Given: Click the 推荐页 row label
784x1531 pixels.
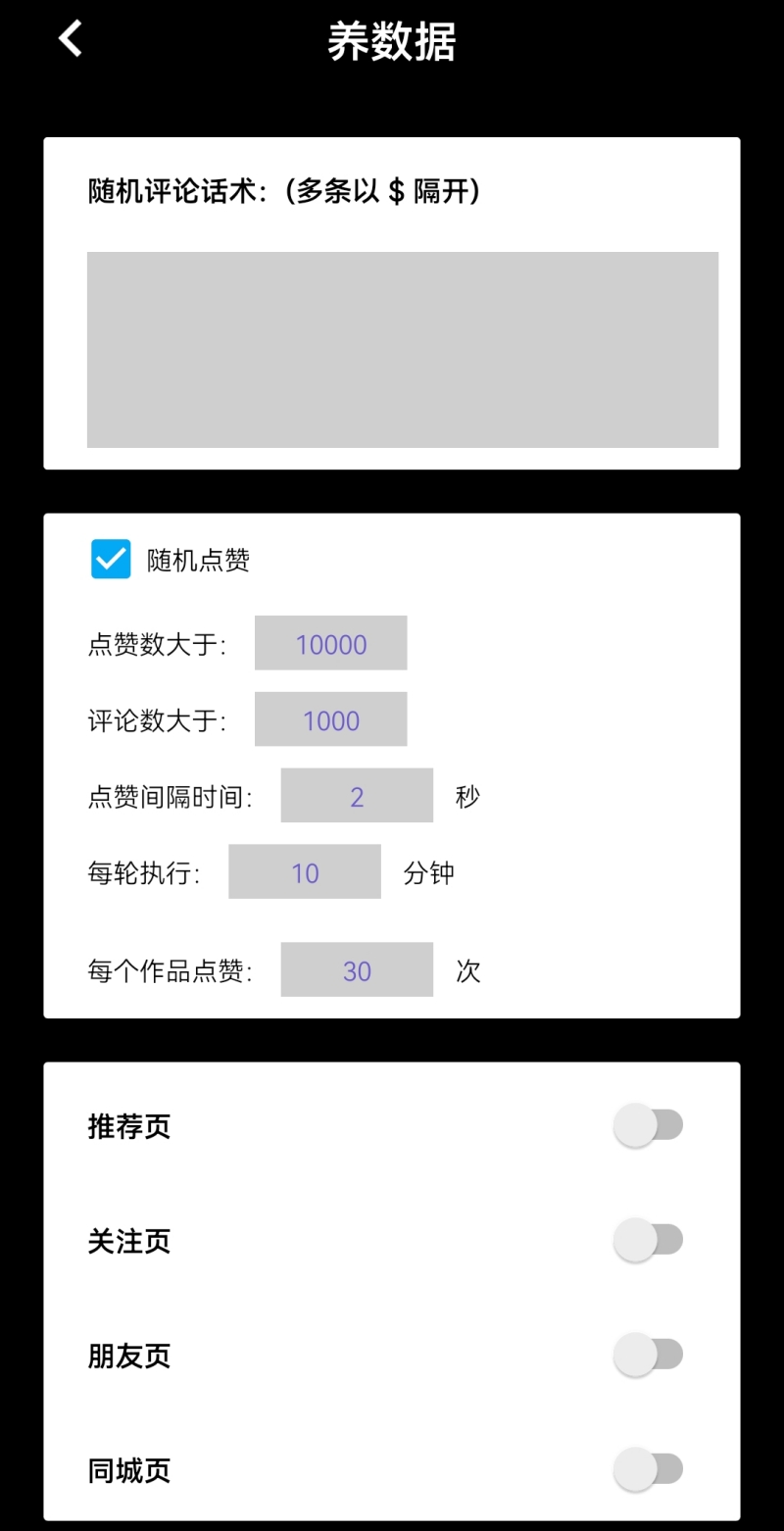Looking at the screenshot, I should pos(128,1126).
